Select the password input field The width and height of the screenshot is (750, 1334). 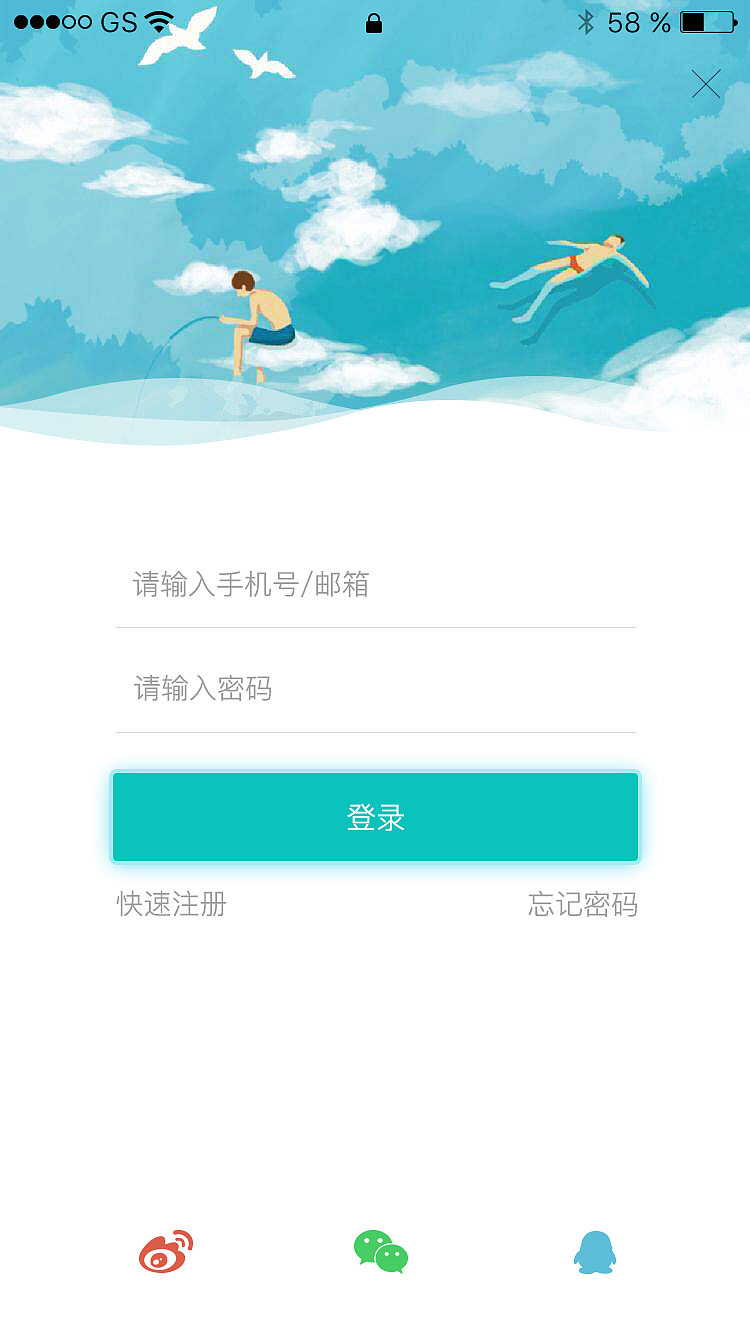pyautogui.click(x=375, y=688)
